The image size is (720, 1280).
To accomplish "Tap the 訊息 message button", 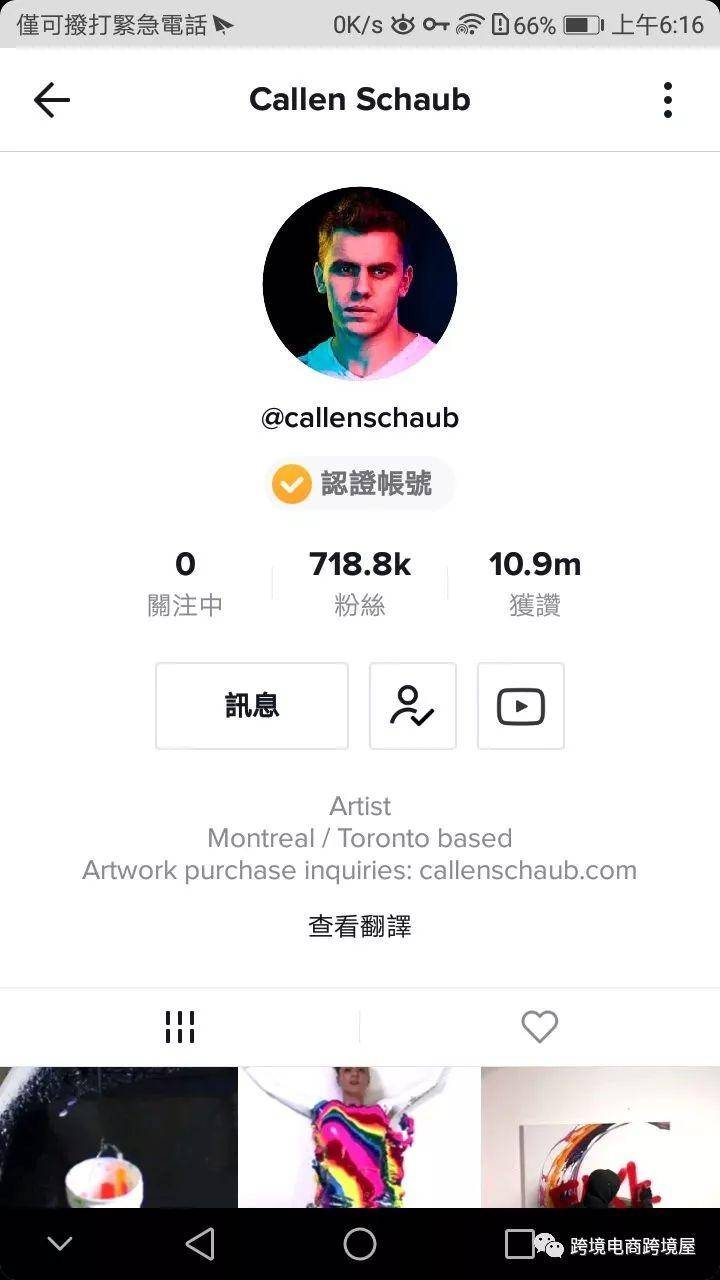I will tap(252, 706).
